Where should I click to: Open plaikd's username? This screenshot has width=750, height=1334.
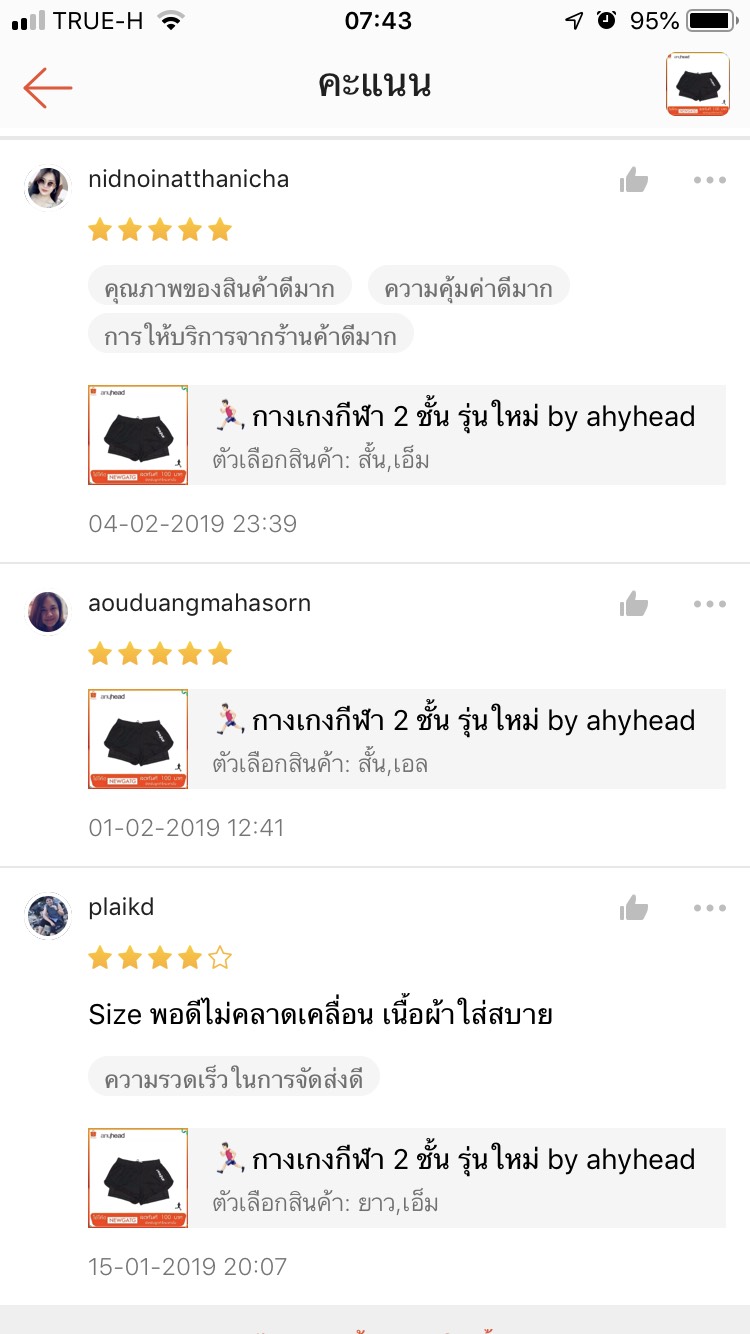tap(120, 907)
